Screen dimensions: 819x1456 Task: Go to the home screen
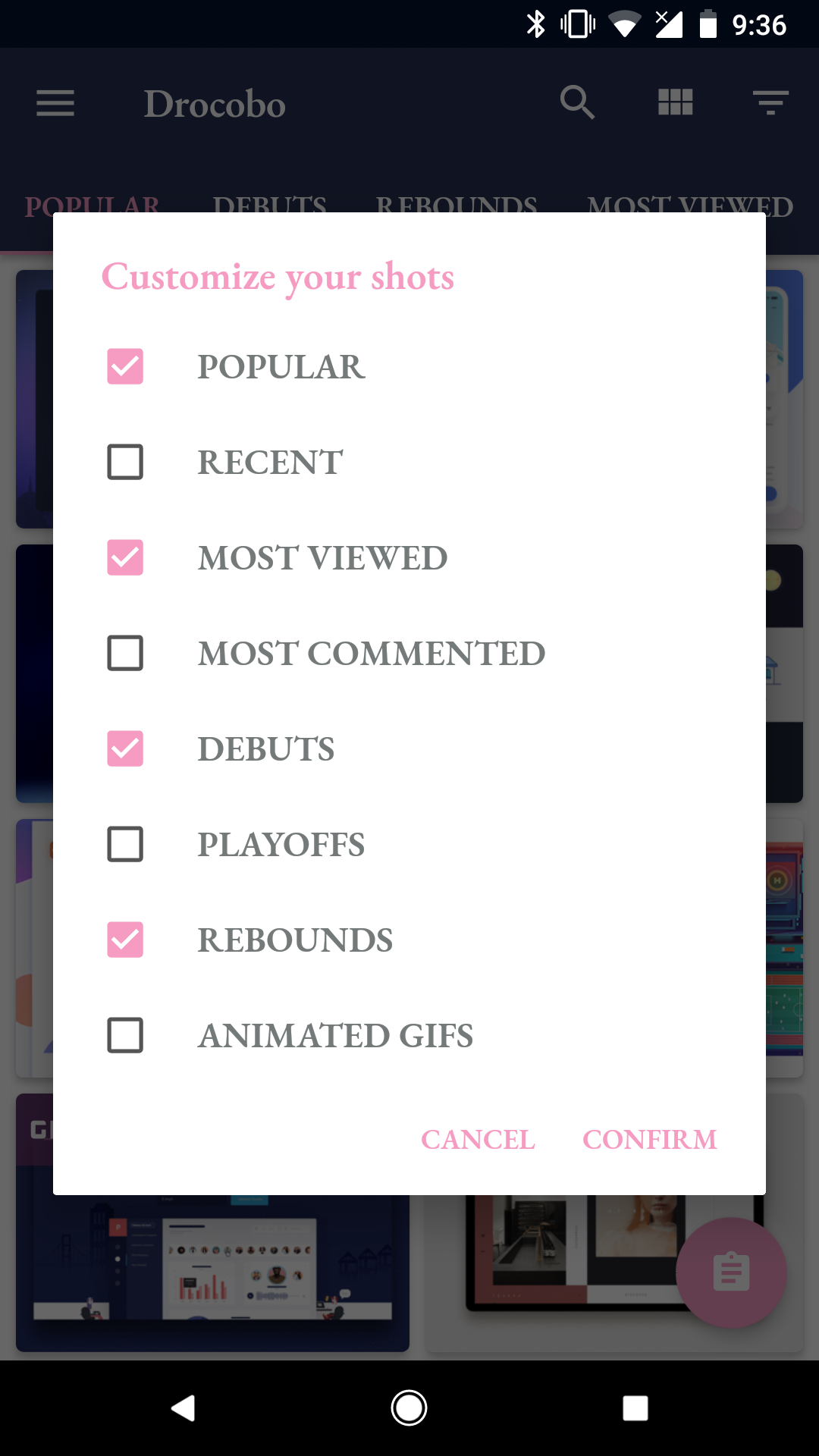coord(409,1408)
